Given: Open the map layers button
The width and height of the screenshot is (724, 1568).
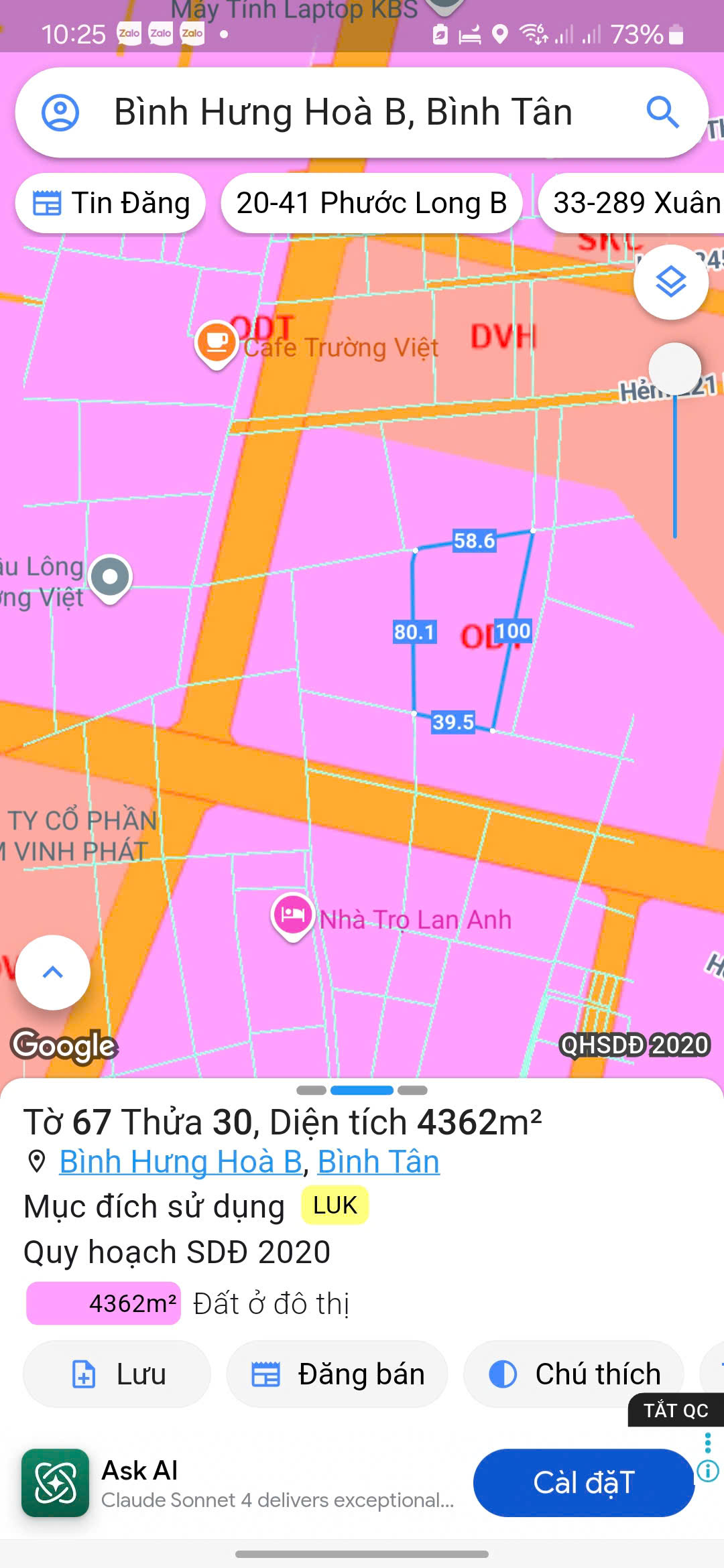Looking at the screenshot, I should click(671, 282).
